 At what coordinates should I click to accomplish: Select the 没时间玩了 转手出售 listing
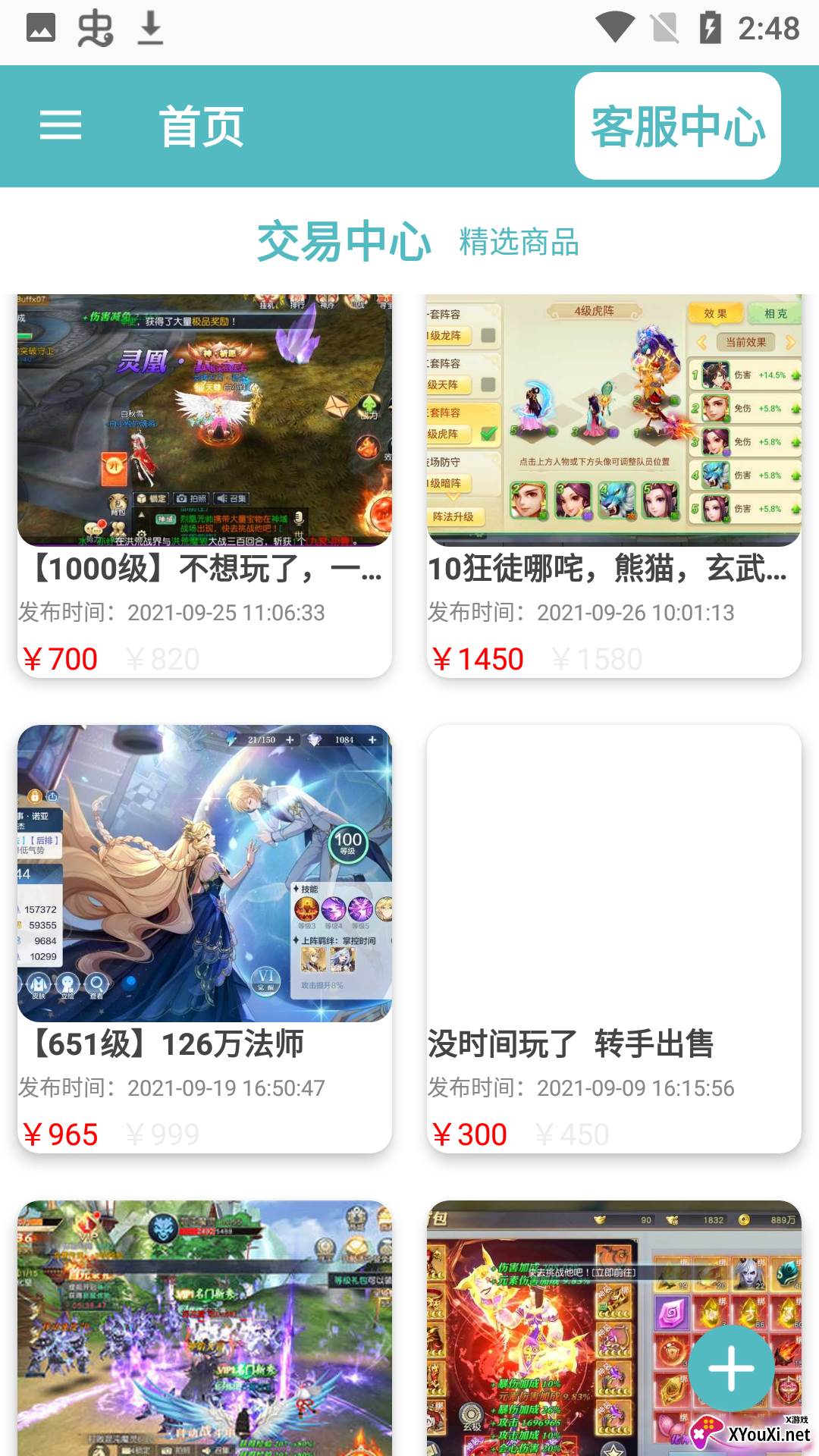[614, 939]
